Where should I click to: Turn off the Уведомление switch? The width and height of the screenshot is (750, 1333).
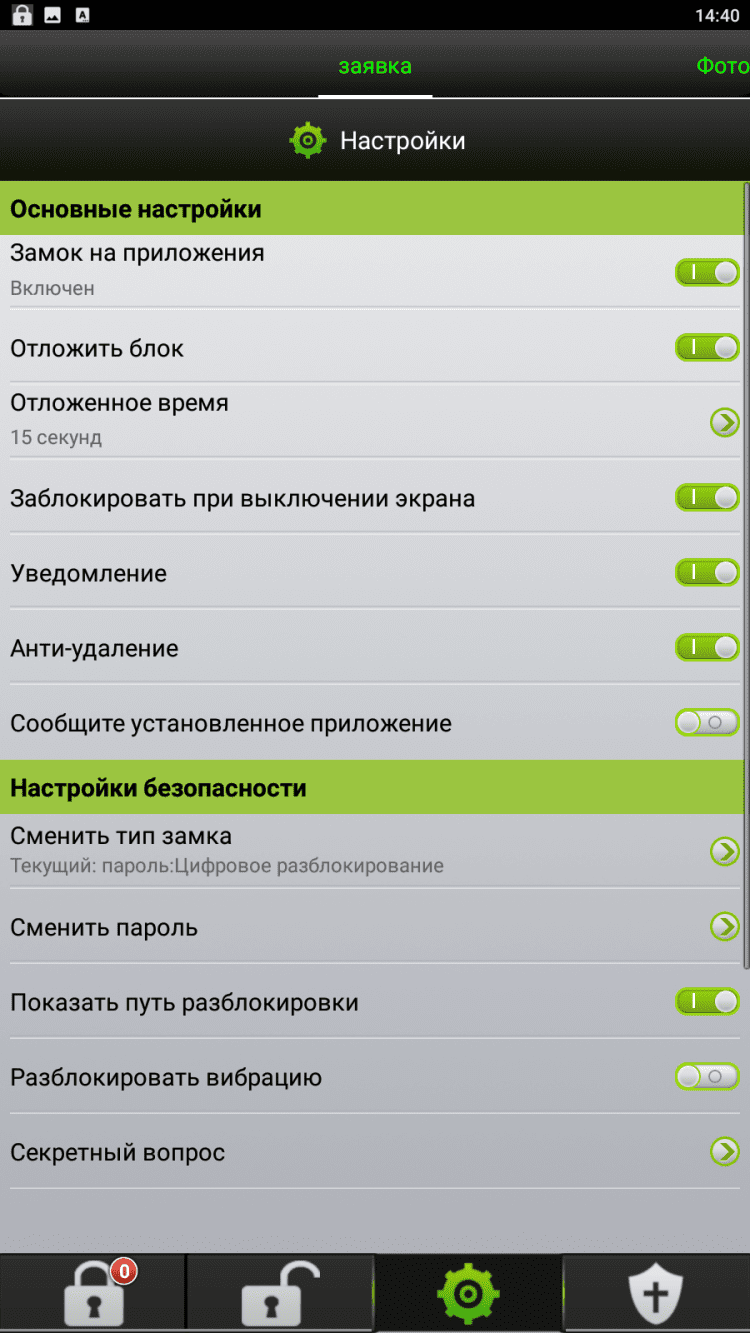coord(707,572)
